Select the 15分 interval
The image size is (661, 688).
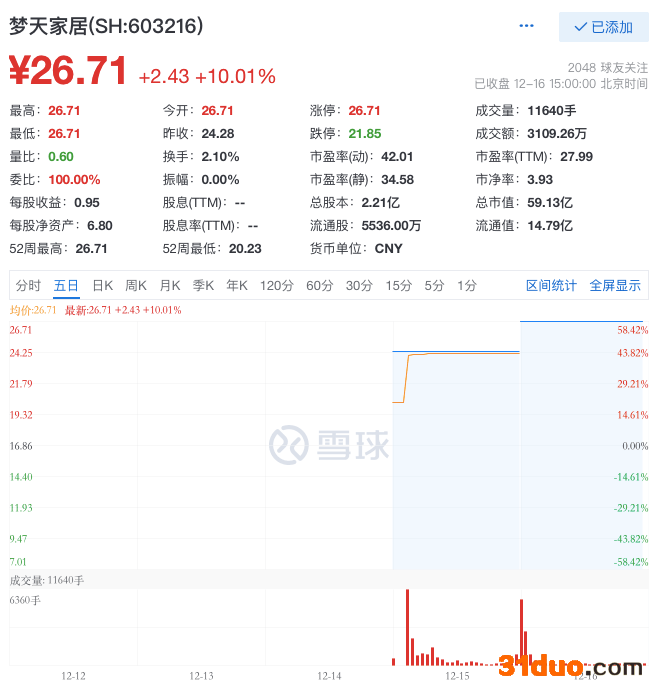399,286
